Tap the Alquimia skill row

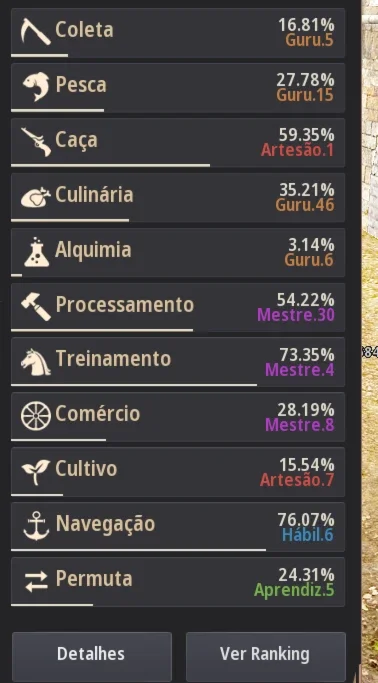(x=178, y=253)
